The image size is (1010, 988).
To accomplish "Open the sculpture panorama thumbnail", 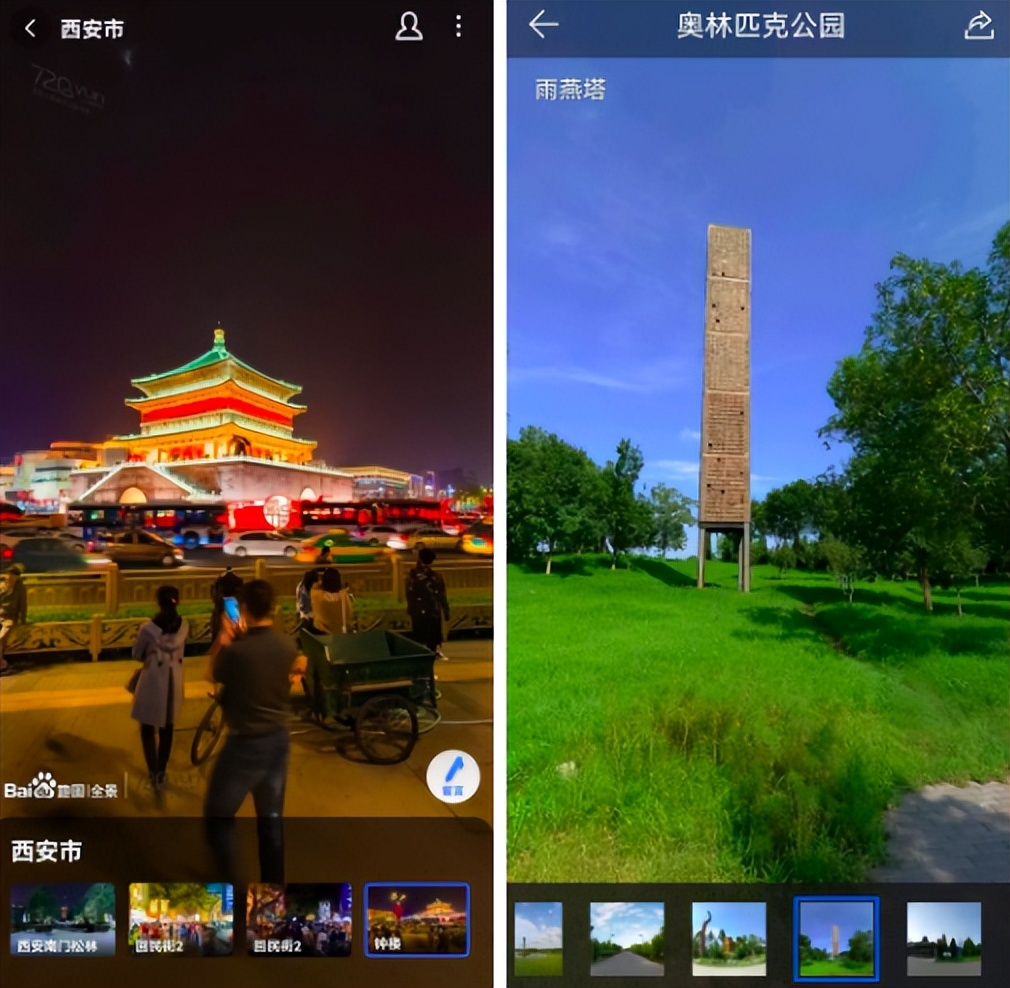I will click(729, 938).
